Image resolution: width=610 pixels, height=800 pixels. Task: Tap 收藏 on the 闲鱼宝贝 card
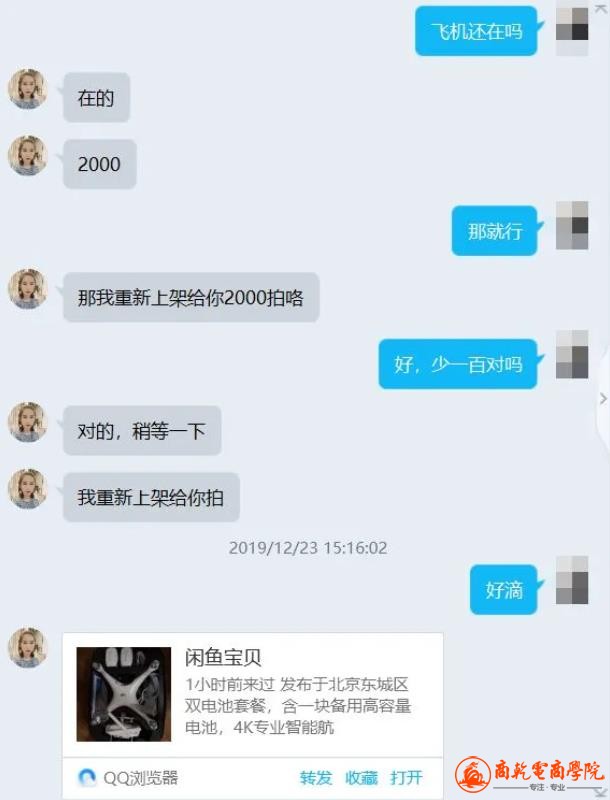point(361,778)
